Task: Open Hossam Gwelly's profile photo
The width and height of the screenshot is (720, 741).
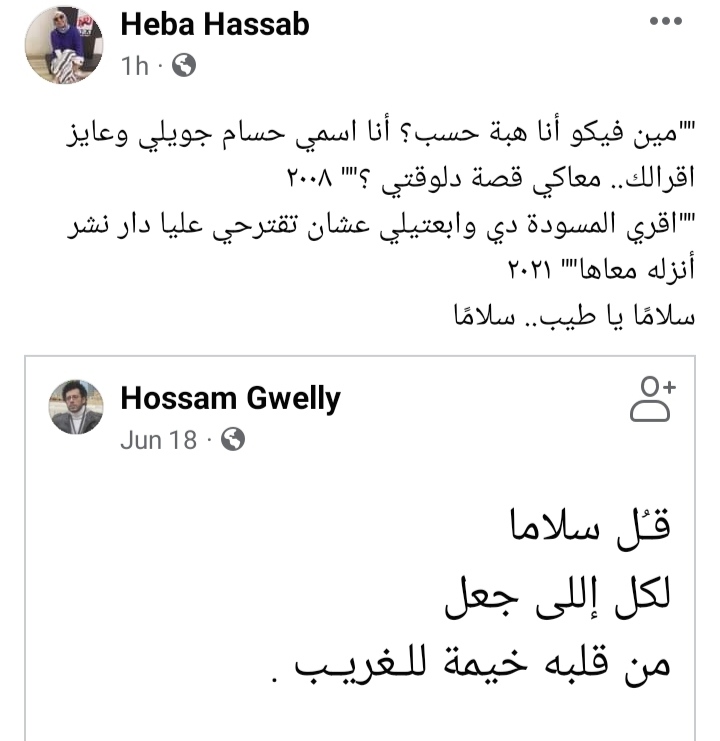Action: [76, 407]
